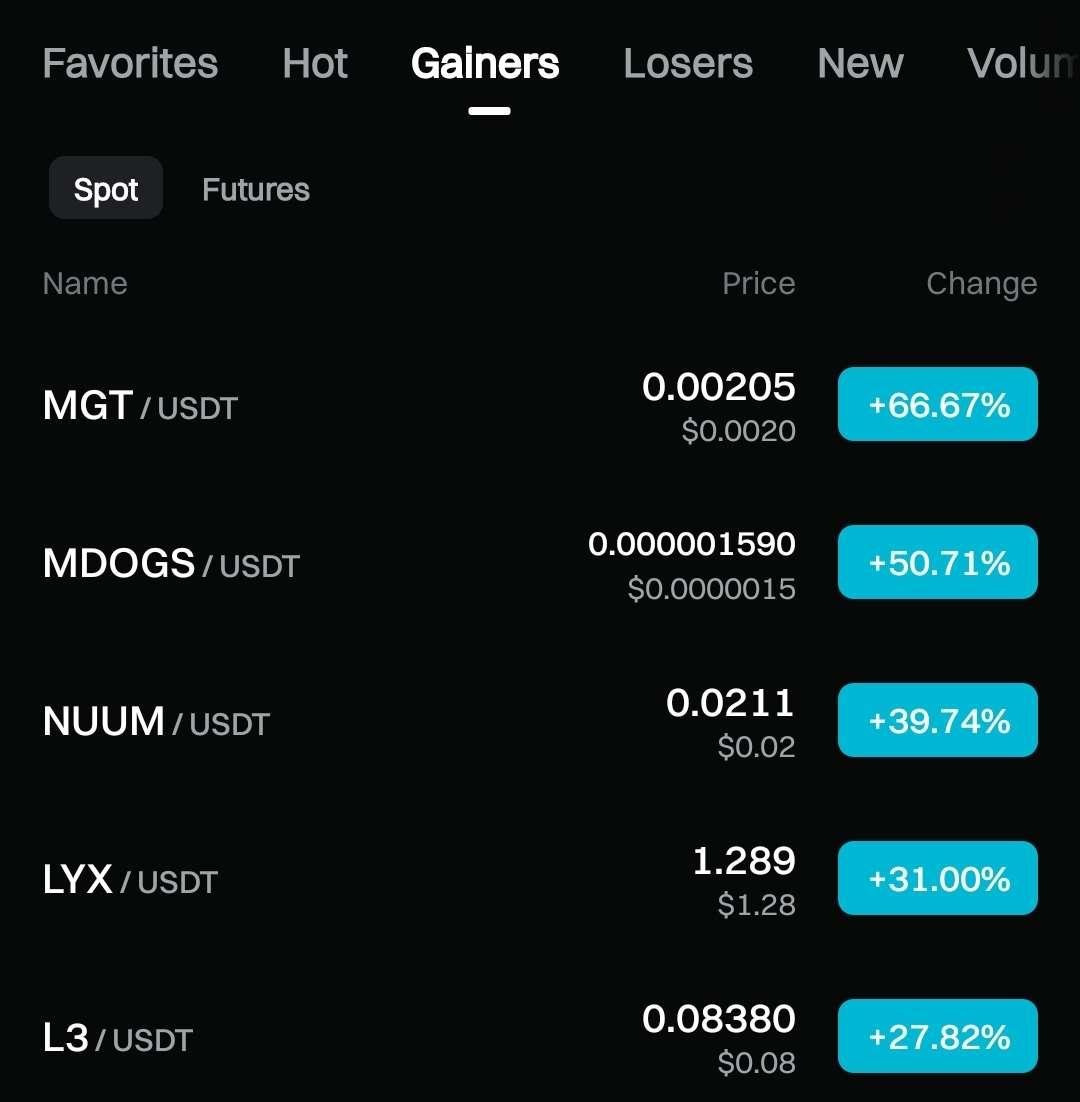Open the Hot tab
The image size is (1080, 1102).
click(x=315, y=64)
